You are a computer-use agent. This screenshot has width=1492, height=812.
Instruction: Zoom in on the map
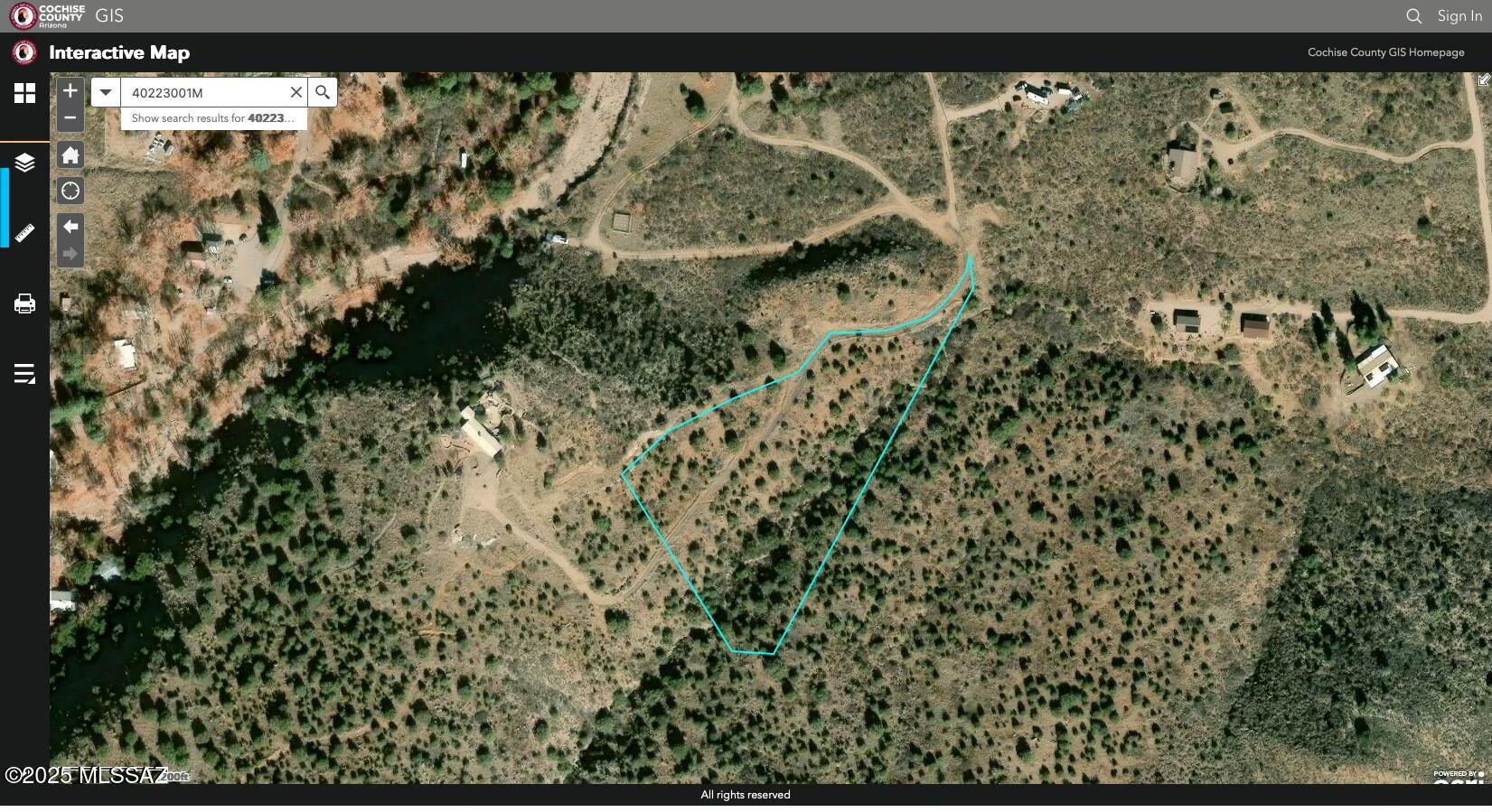[70, 90]
